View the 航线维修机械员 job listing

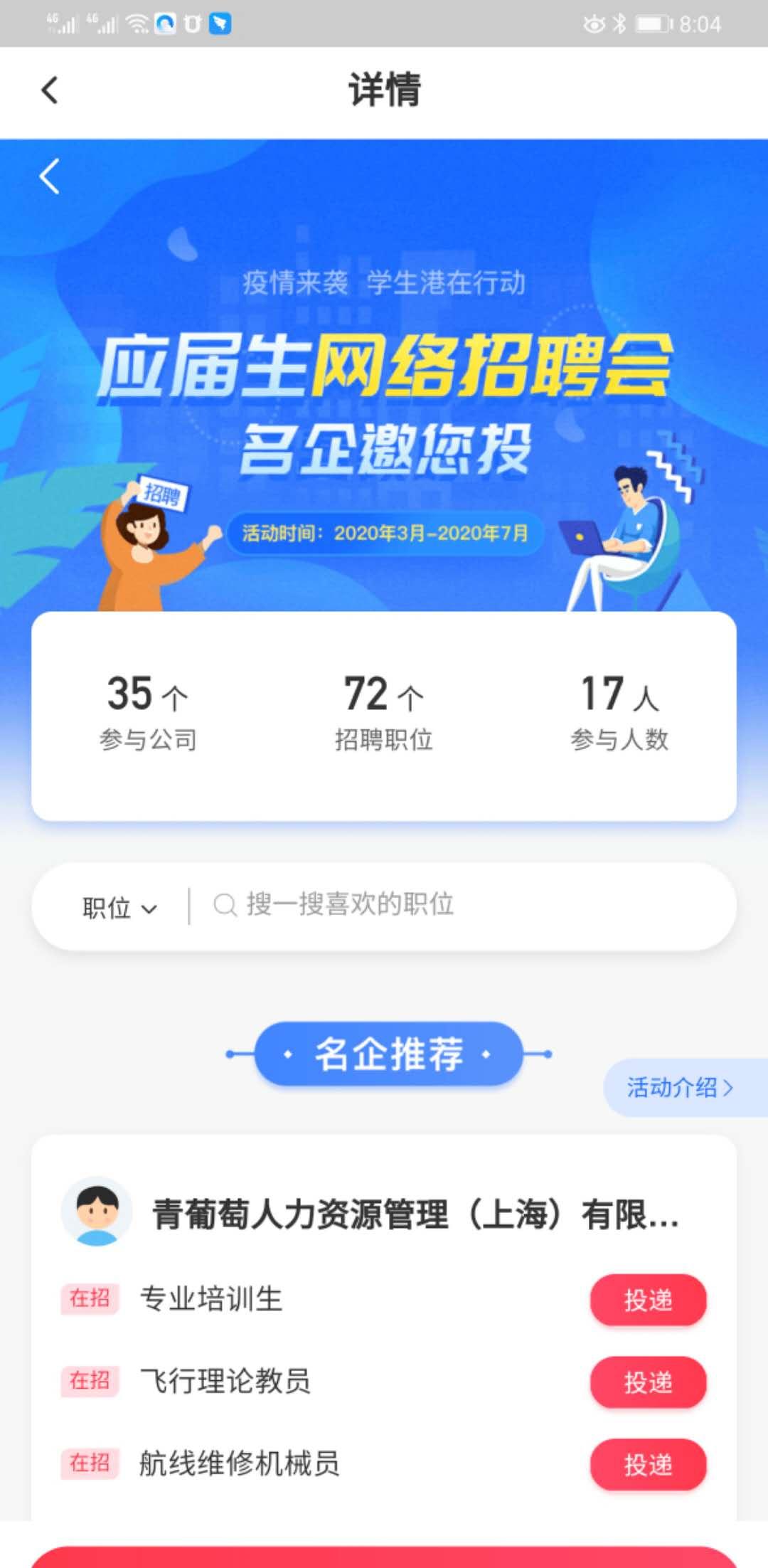coord(239,1464)
